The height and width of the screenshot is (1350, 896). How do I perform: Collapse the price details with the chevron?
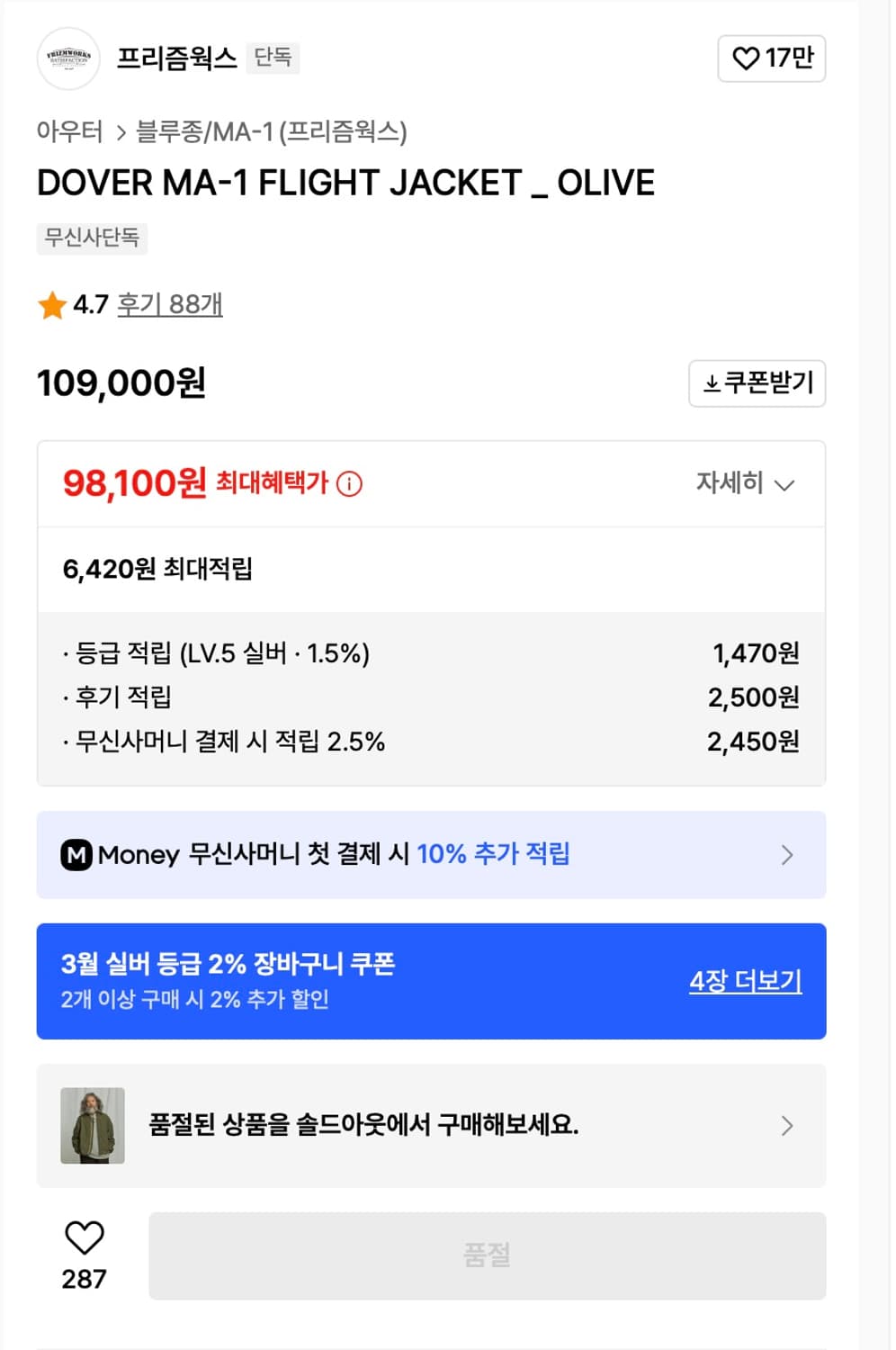point(784,486)
